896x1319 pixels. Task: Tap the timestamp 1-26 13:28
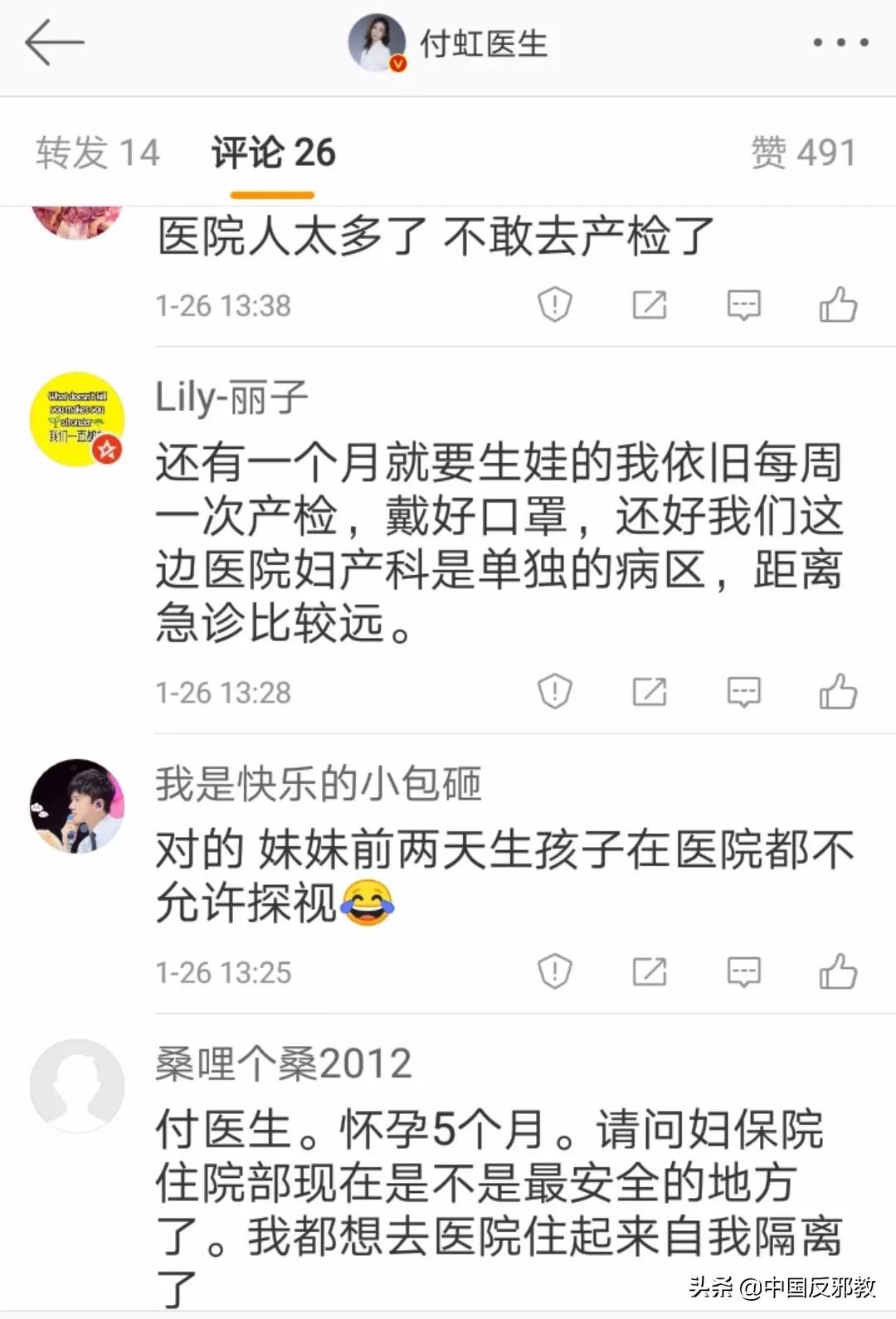pyautogui.click(x=222, y=691)
